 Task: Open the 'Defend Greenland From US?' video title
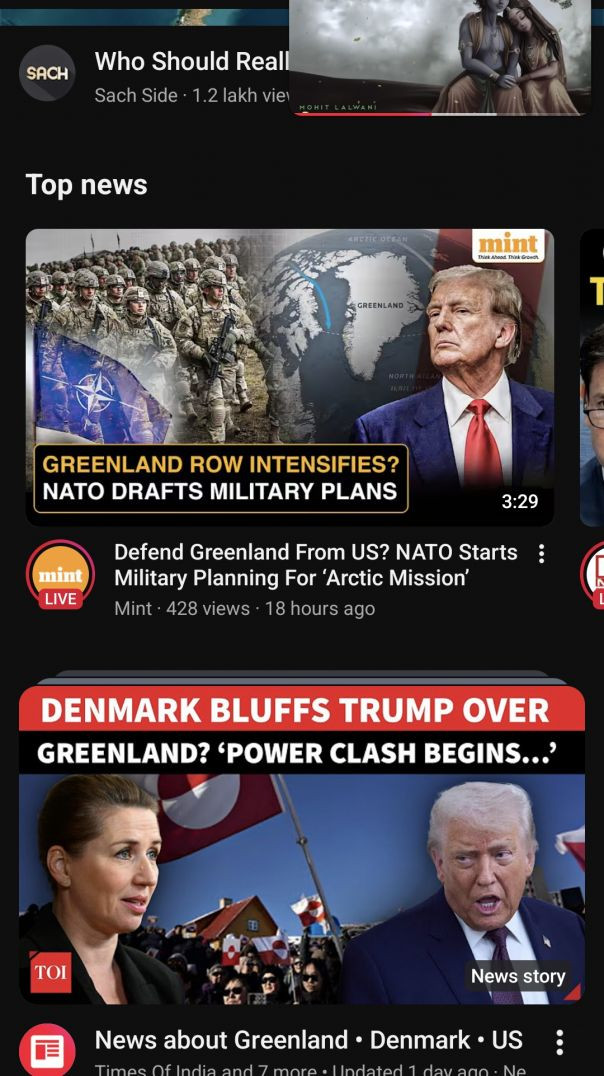pos(315,565)
